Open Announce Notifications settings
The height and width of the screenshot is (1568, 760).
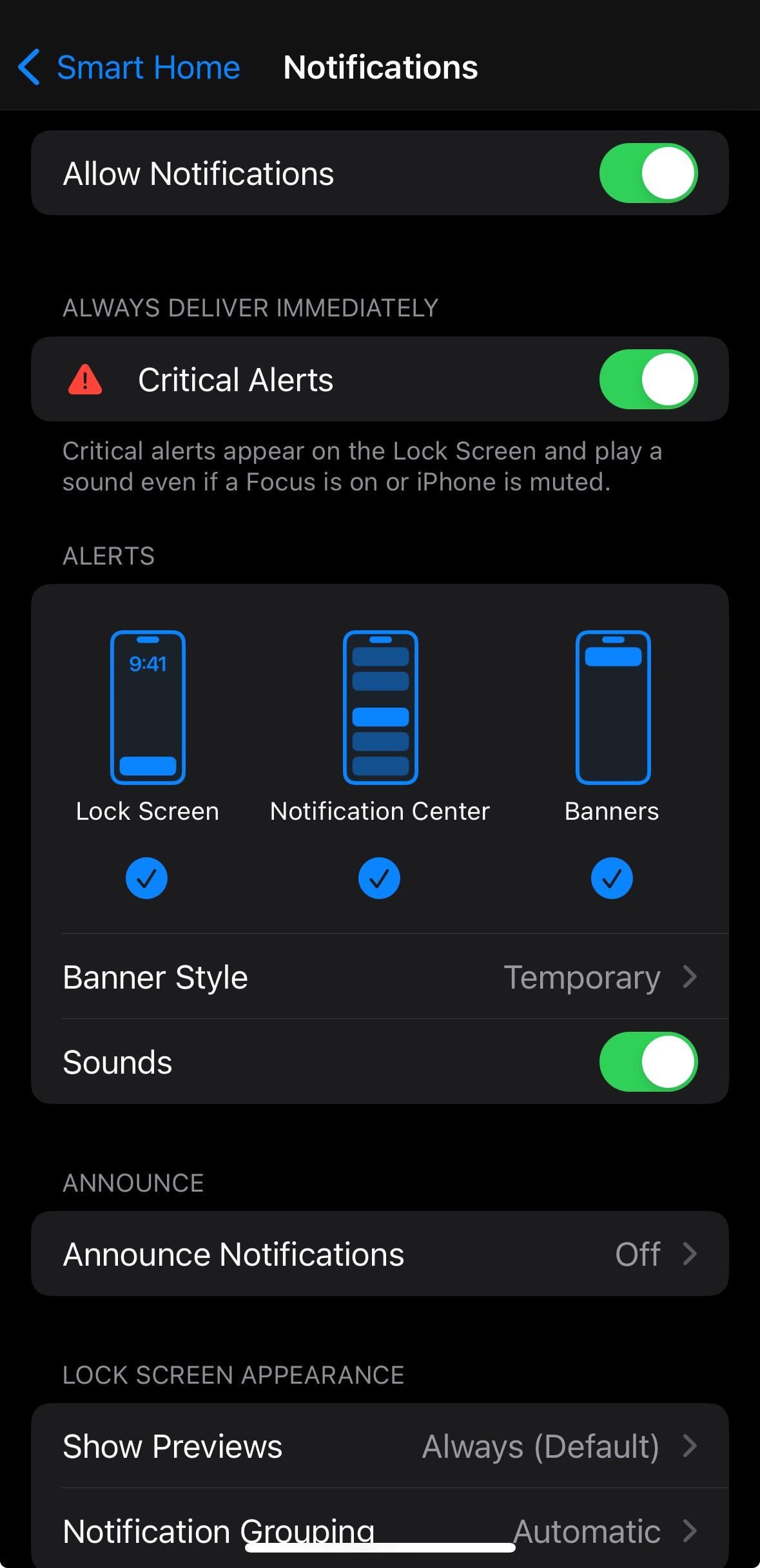380,1254
